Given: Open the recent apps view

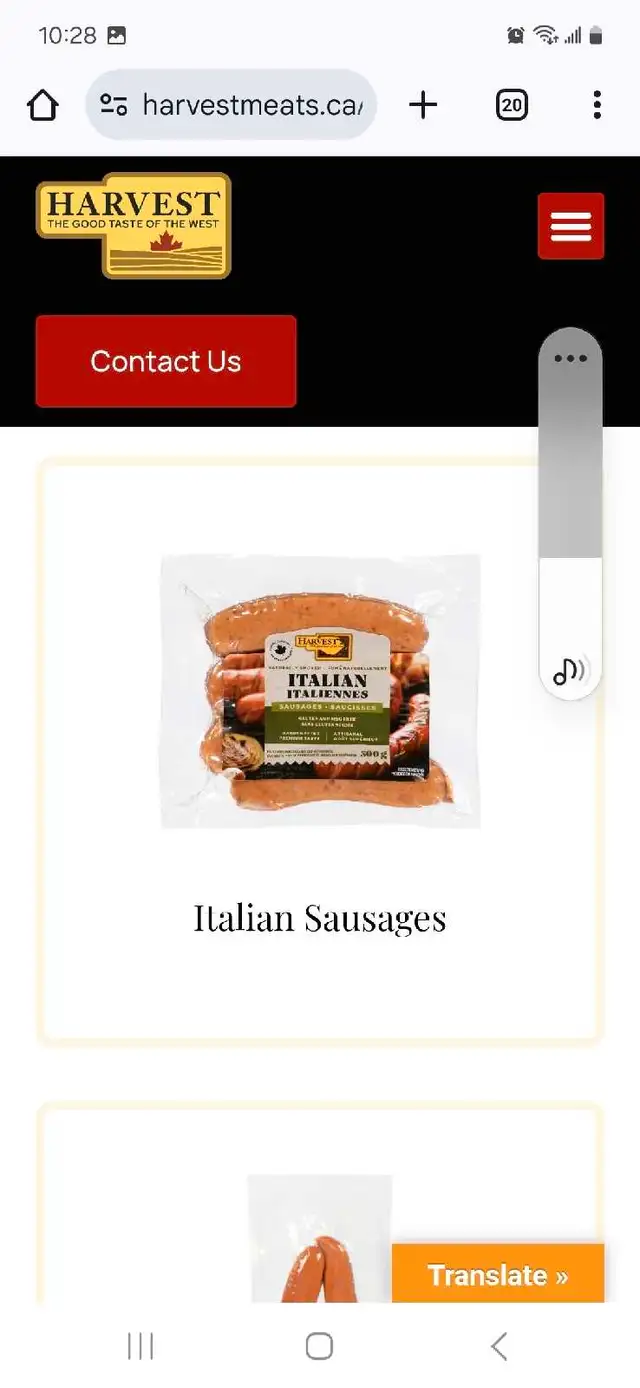Looking at the screenshot, I should (140, 1346).
